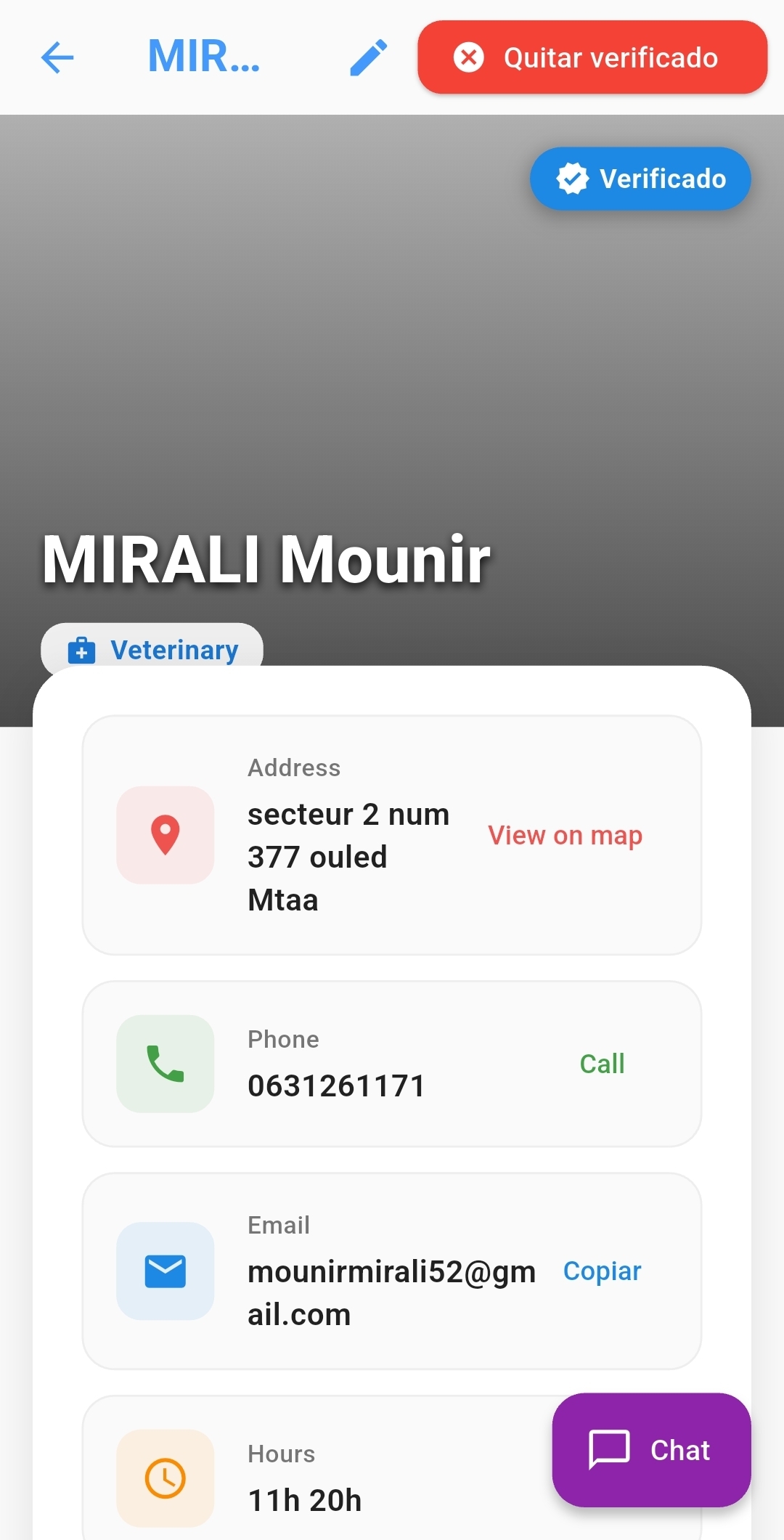Open View on map for the address
The width and height of the screenshot is (784, 1540).
pyautogui.click(x=565, y=835)
